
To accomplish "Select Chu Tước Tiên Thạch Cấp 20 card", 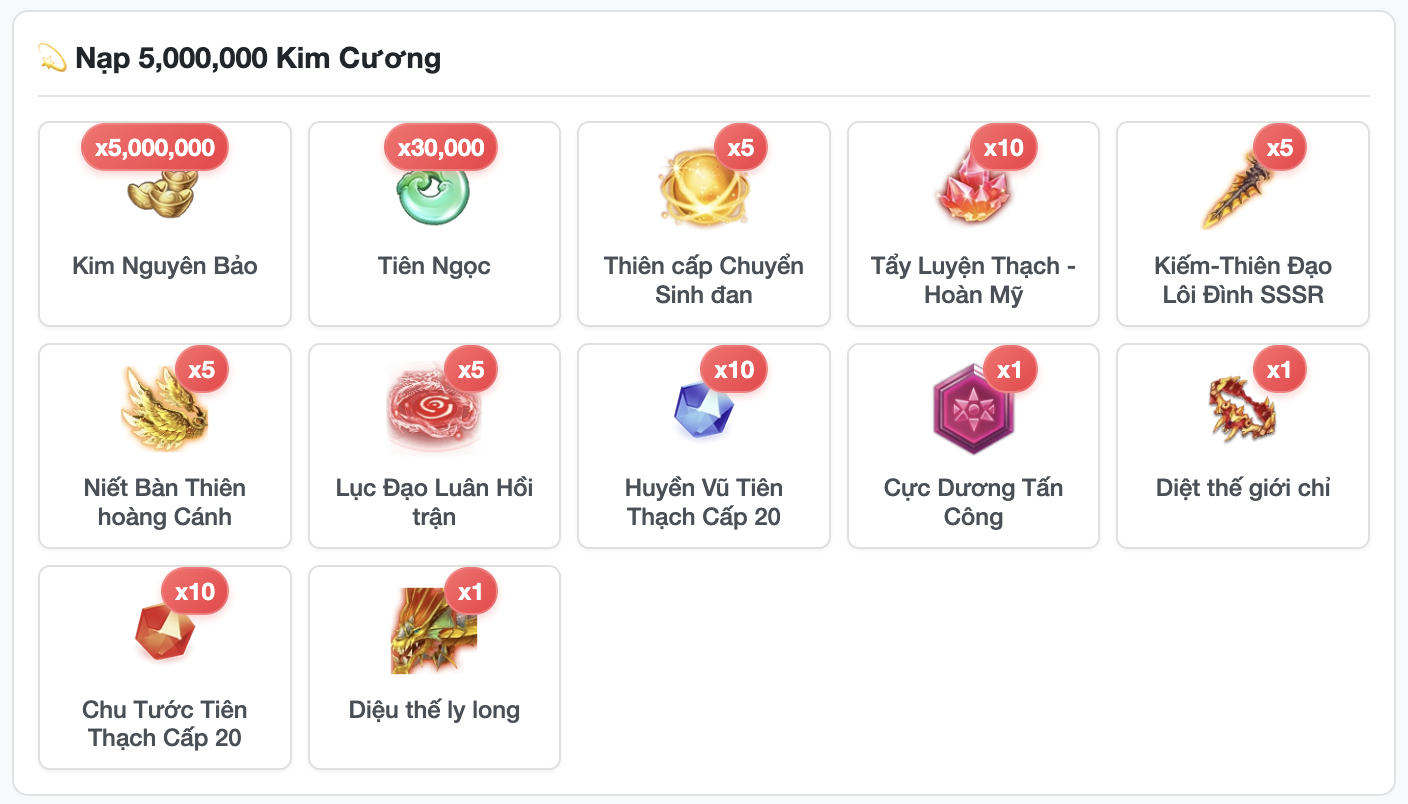I will pos(165,668).
